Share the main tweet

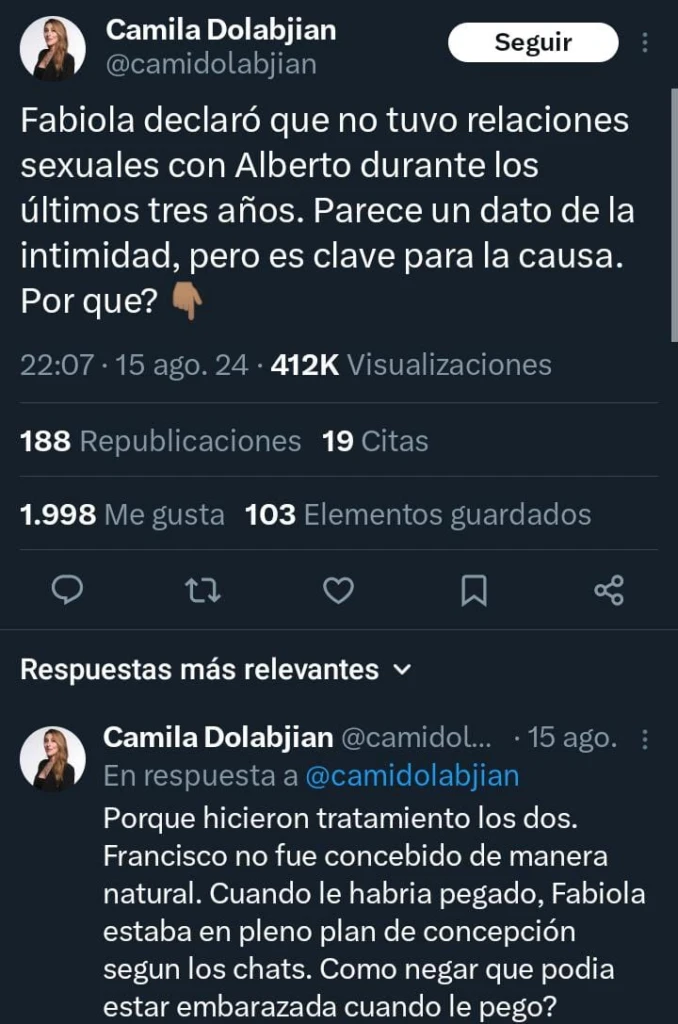(x=609, y=591)
